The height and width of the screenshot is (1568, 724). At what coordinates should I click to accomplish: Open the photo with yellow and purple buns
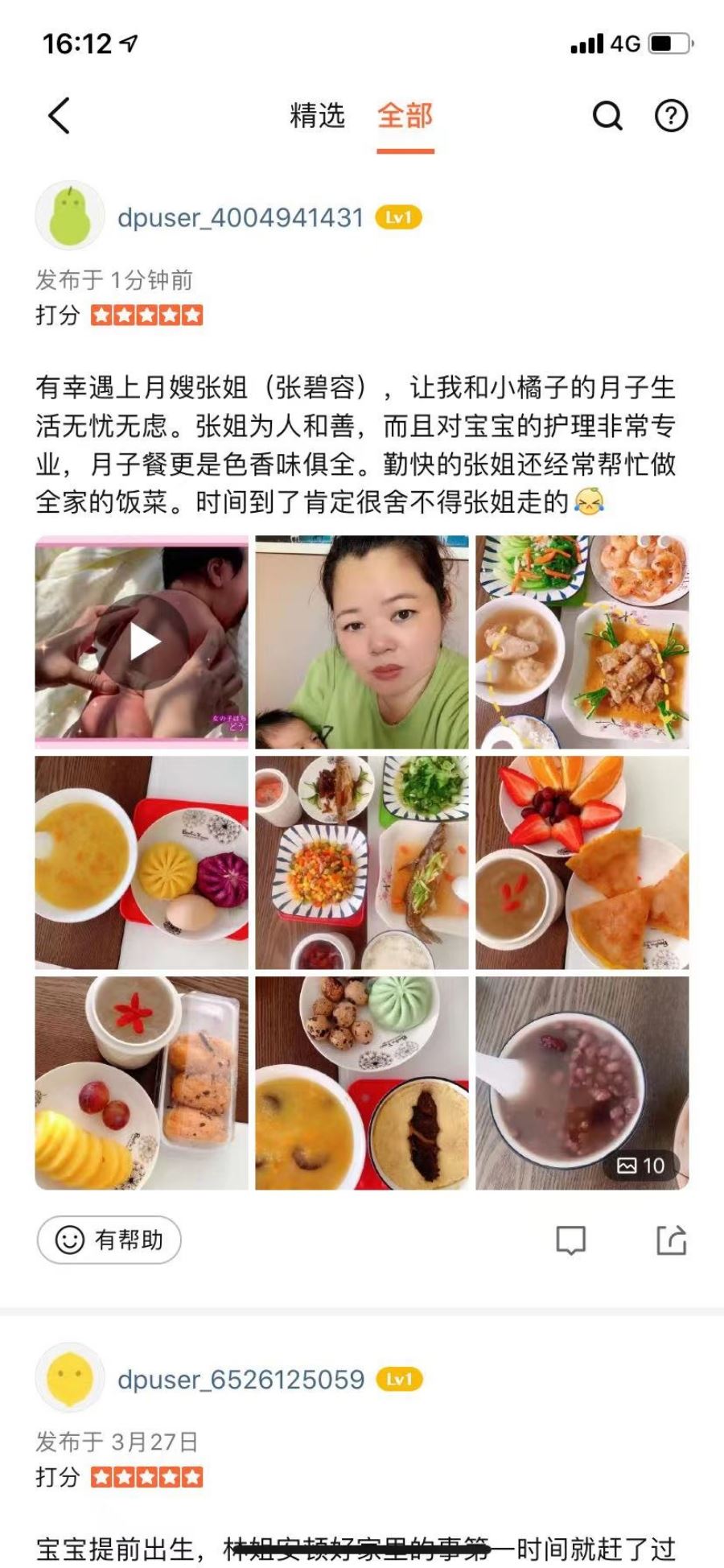click(x=142, y=862)
